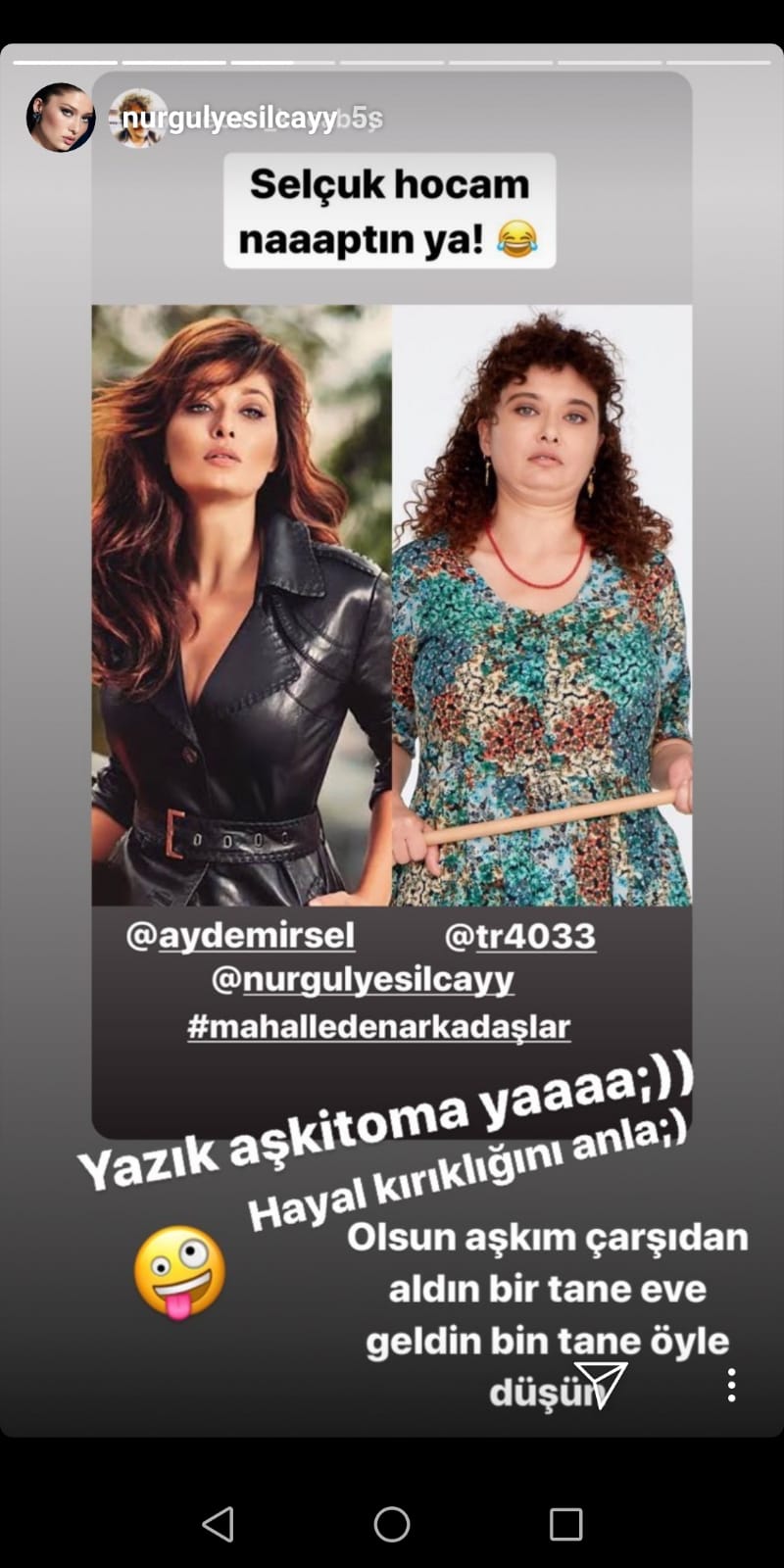Open the three-dot overflow menu
Screen dimensions: 784x1568
731,1385
